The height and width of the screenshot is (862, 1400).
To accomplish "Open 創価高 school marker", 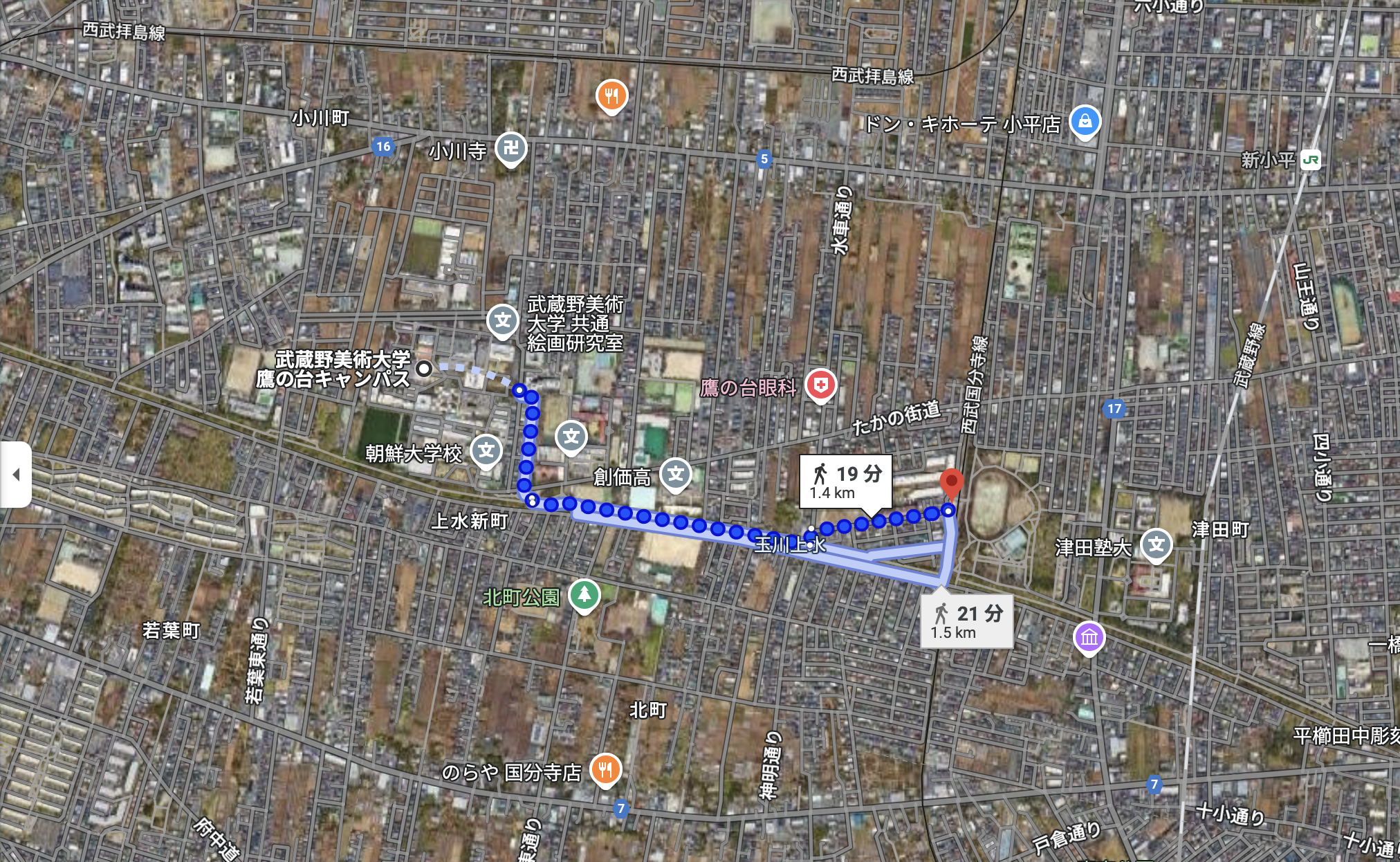I will (x=676, y=475).
